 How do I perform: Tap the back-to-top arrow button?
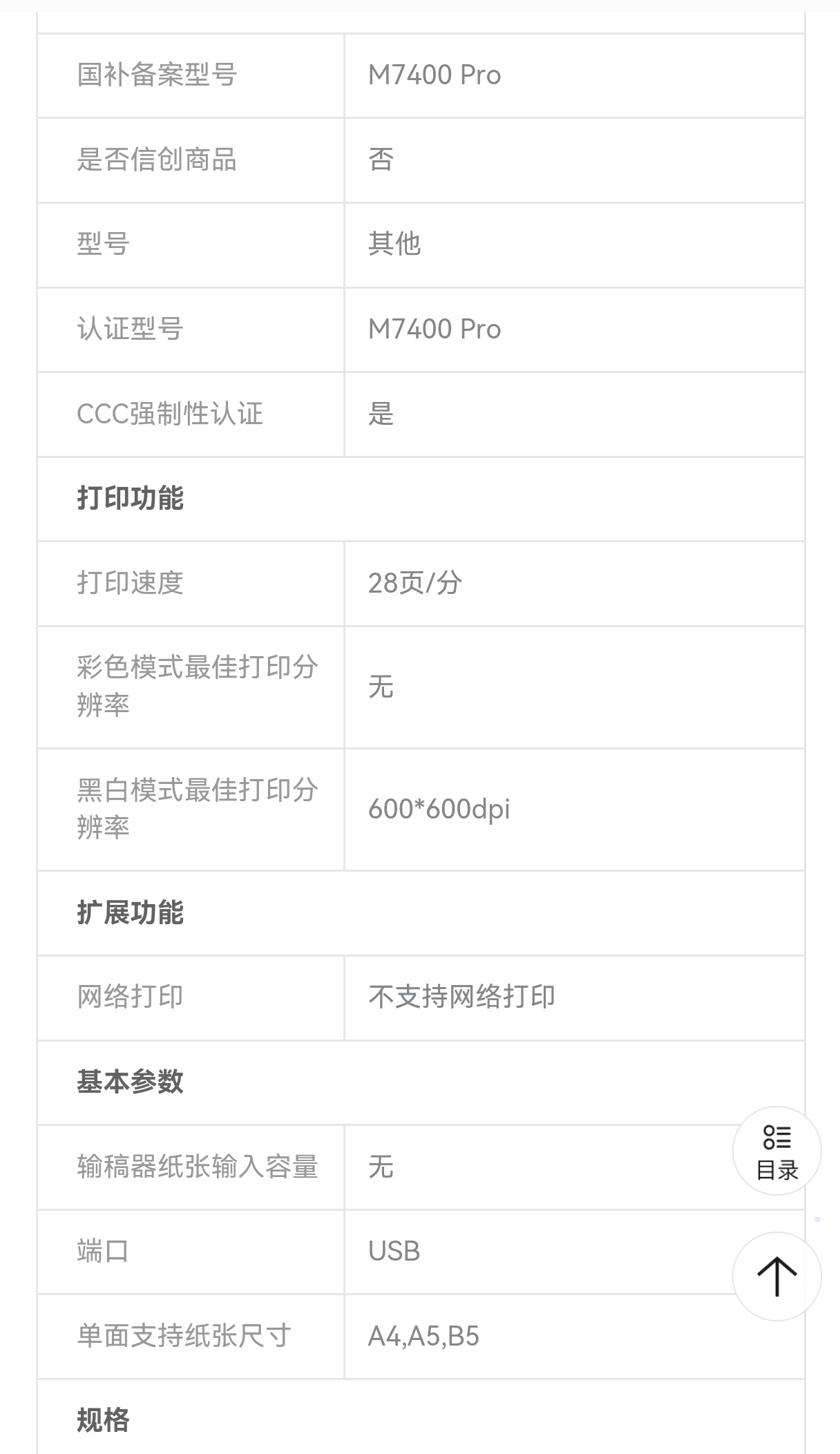[776, 1276]
